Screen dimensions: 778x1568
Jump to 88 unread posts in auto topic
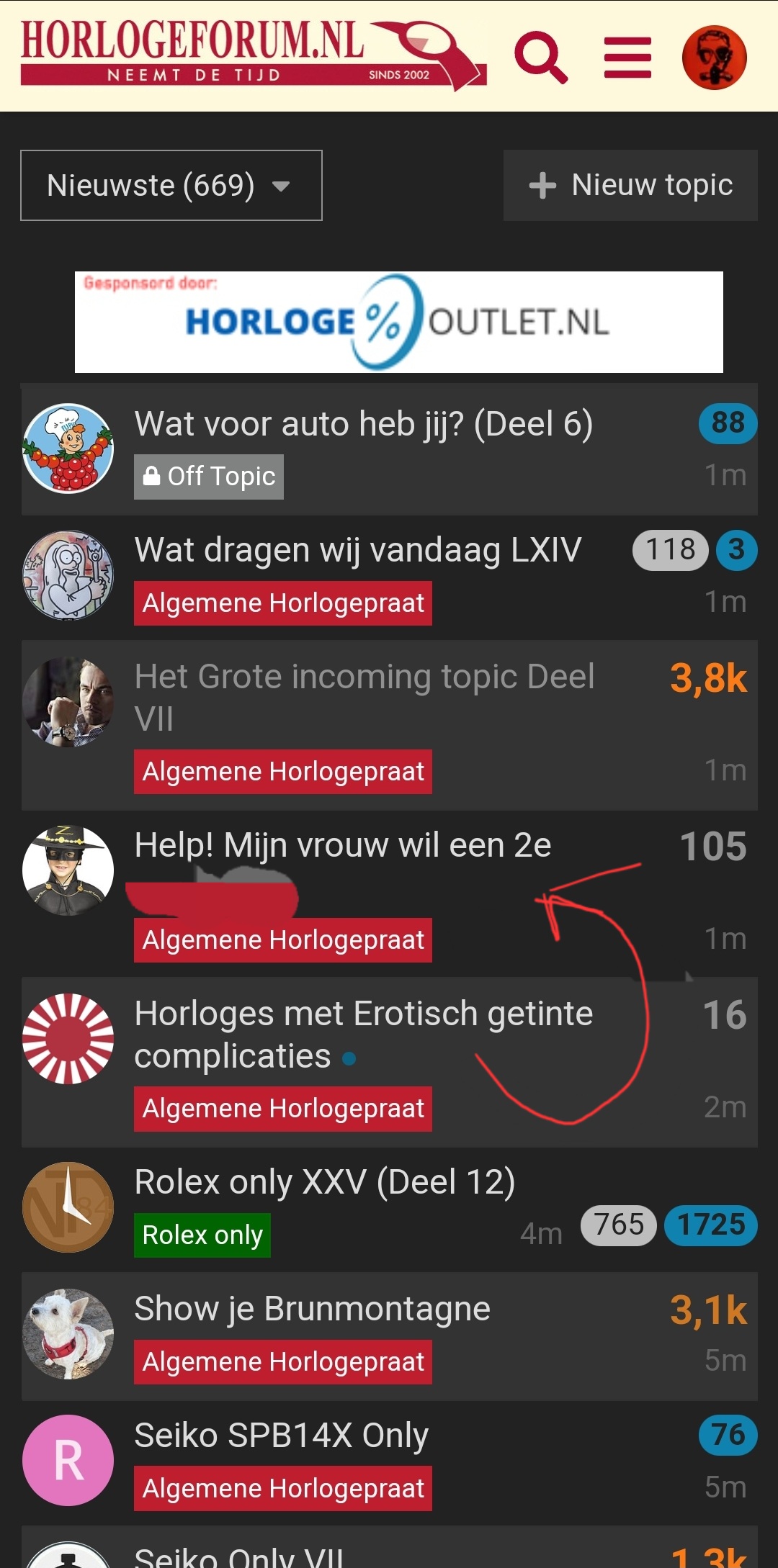(728, 423)
